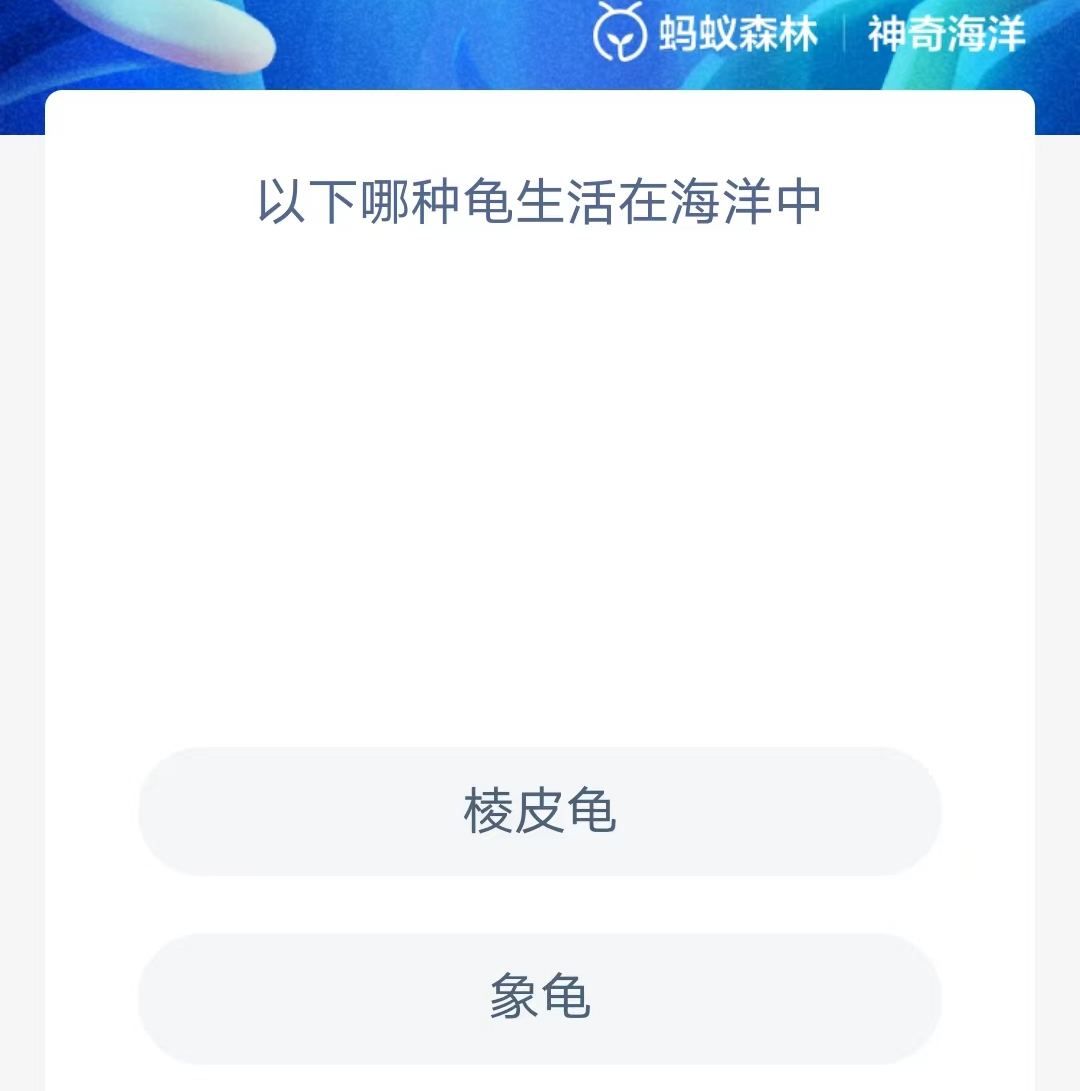Image resolution: width=1080 pixels, height=1091 pixels.
Task: Open 神奇海洋 via its header label
Action: click(944, 33)
